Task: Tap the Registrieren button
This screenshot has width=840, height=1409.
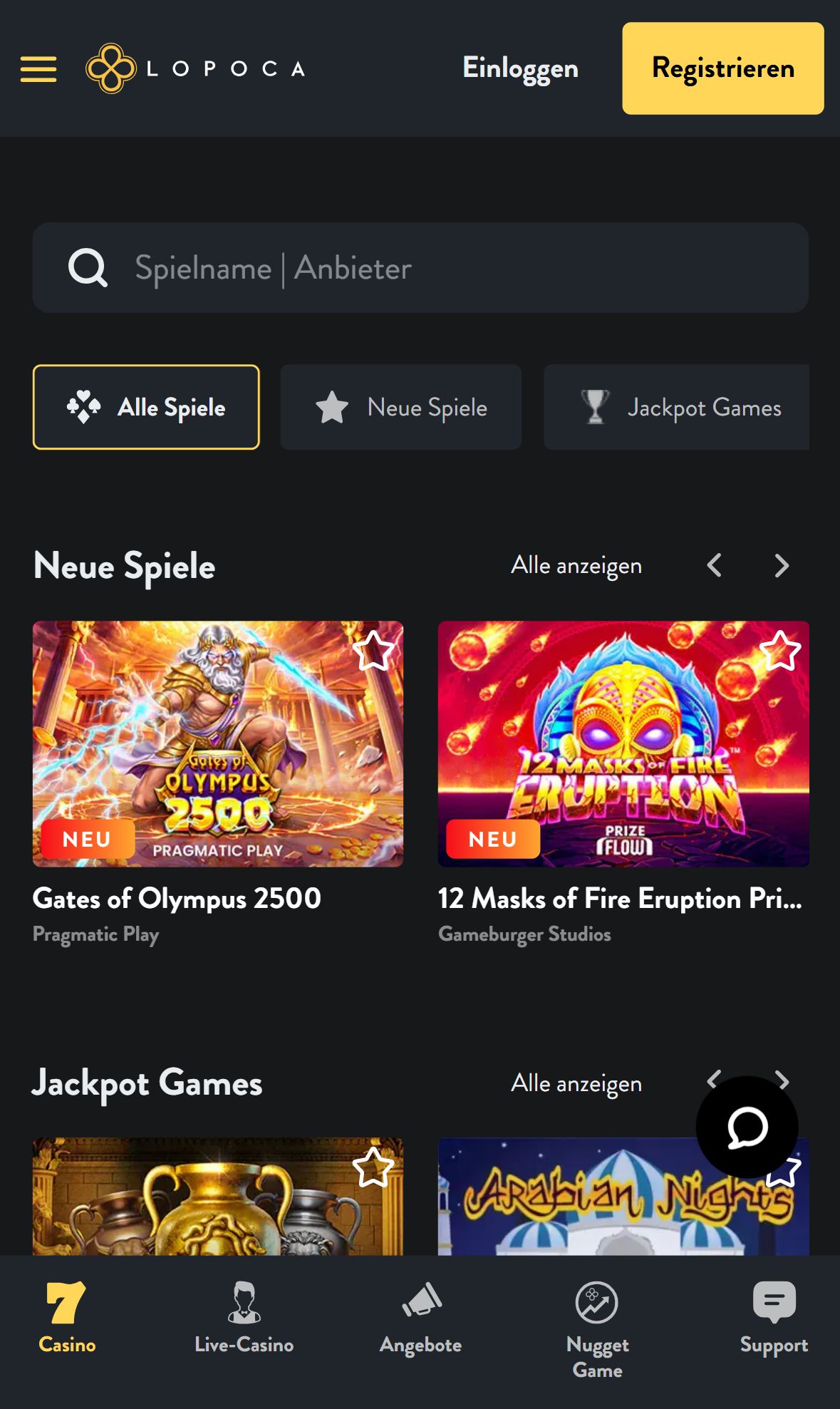Action: pyautogui.click(x=723, y=68)
